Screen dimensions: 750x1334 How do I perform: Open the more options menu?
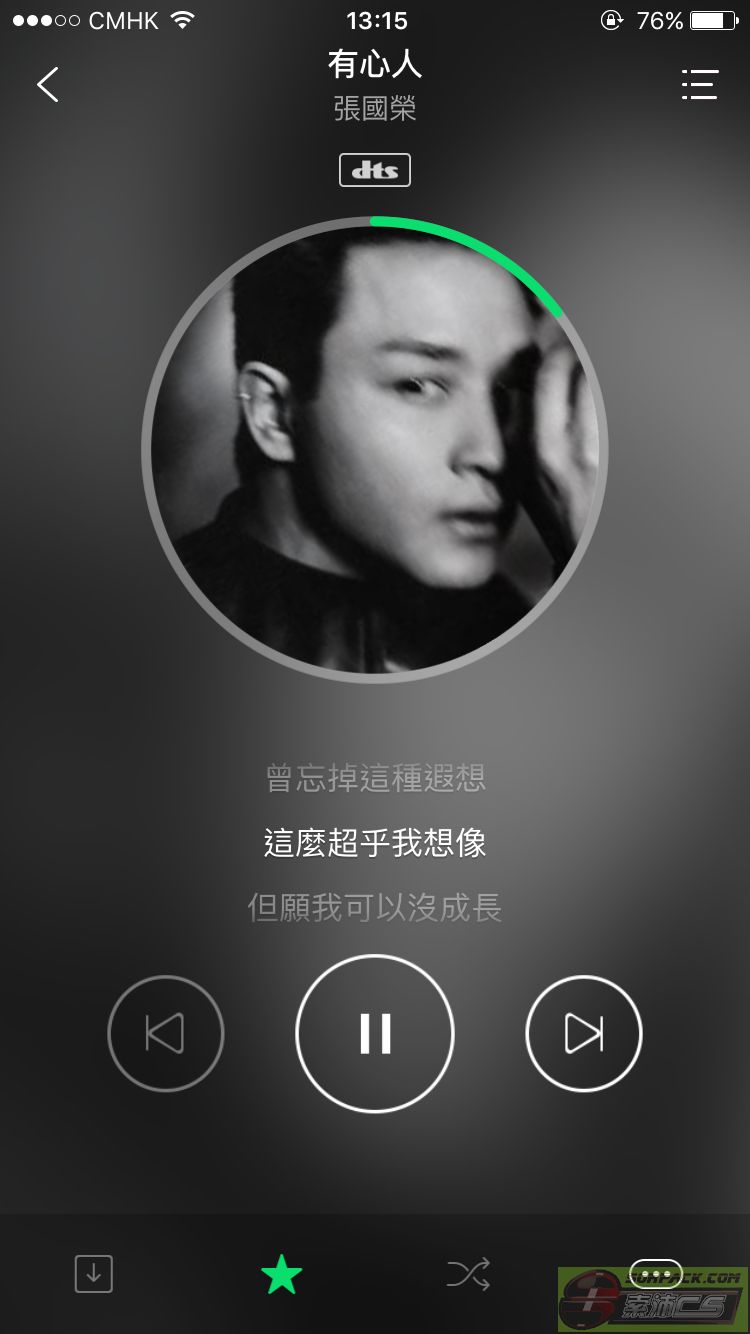coord(655,1273)
